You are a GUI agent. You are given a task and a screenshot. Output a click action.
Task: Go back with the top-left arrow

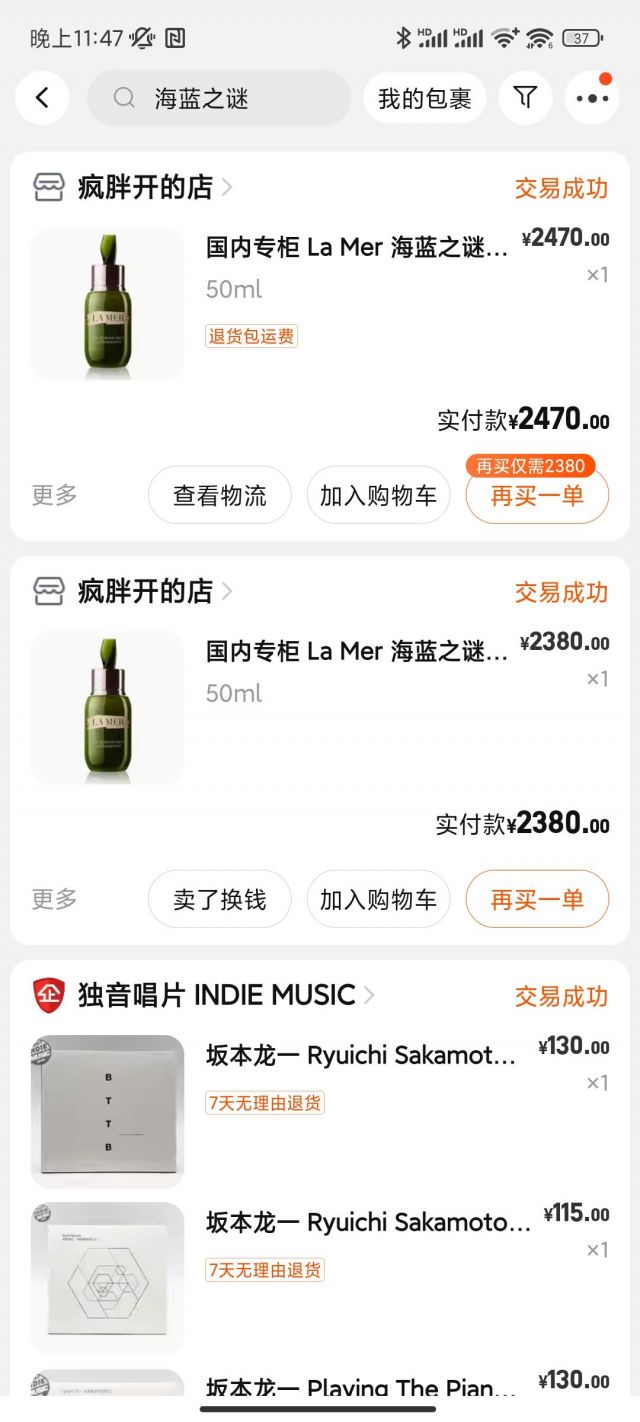coord(42,98)
